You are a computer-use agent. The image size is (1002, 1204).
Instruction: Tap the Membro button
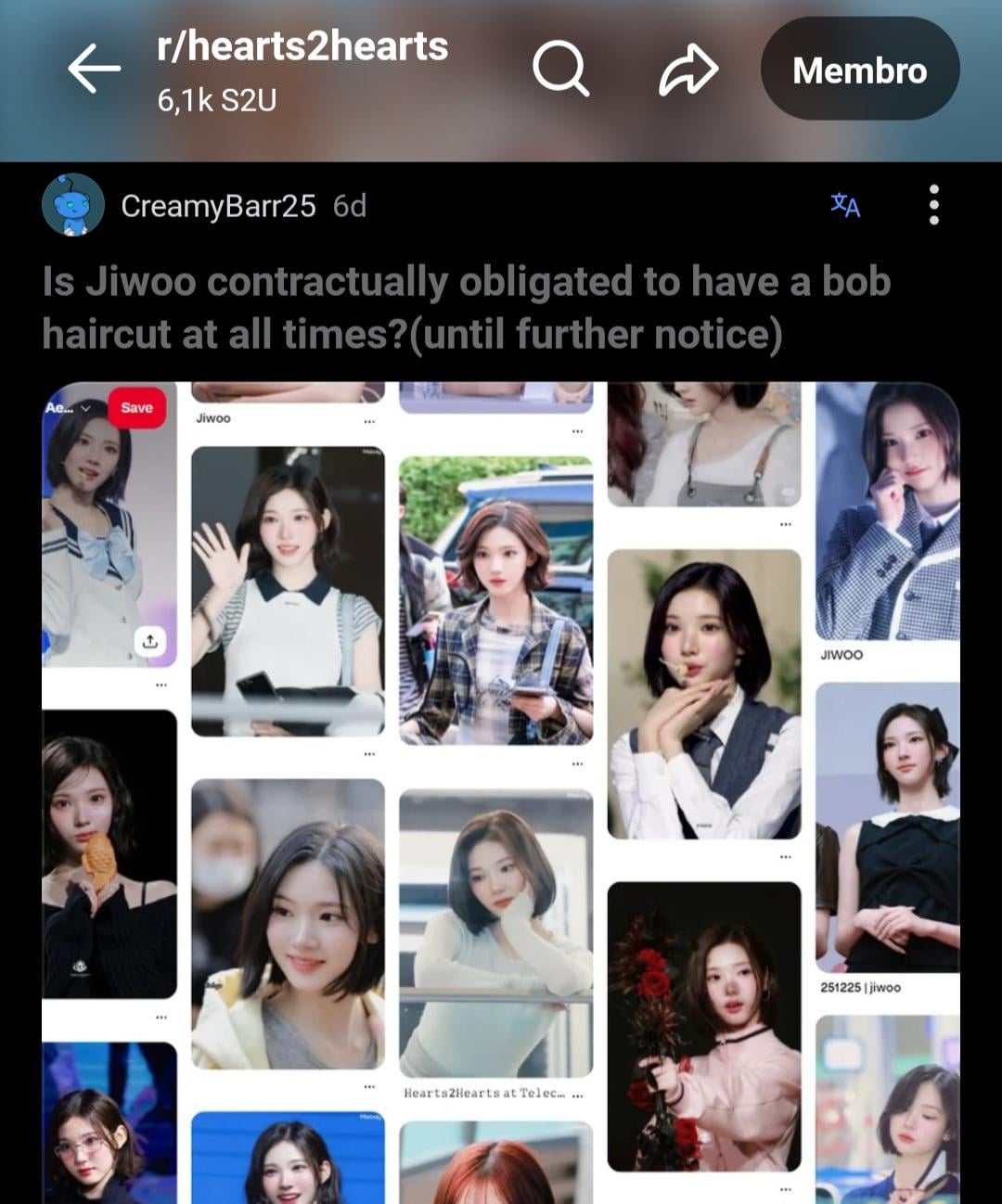tap(859, 70)
